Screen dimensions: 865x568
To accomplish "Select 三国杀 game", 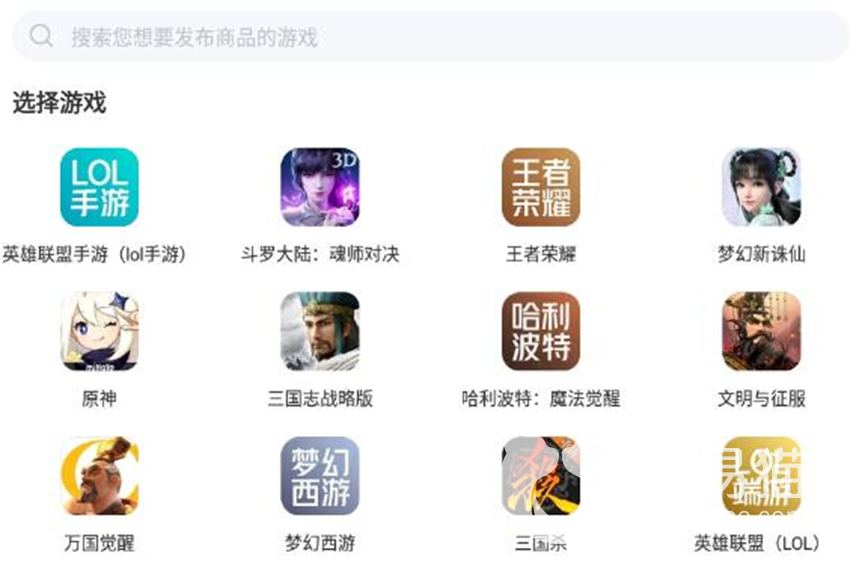I will (541, 476).
